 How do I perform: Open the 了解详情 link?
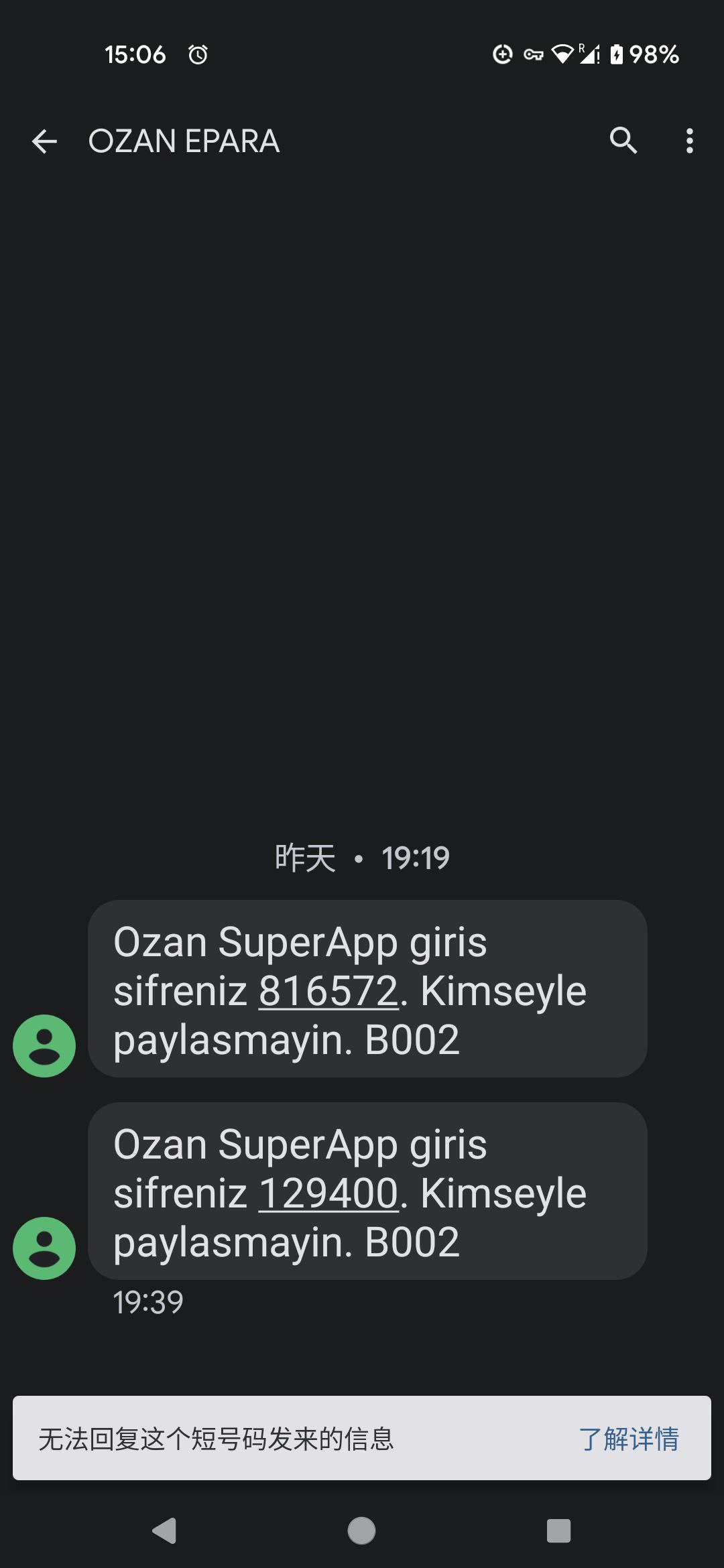click(x=629, y=1439)
